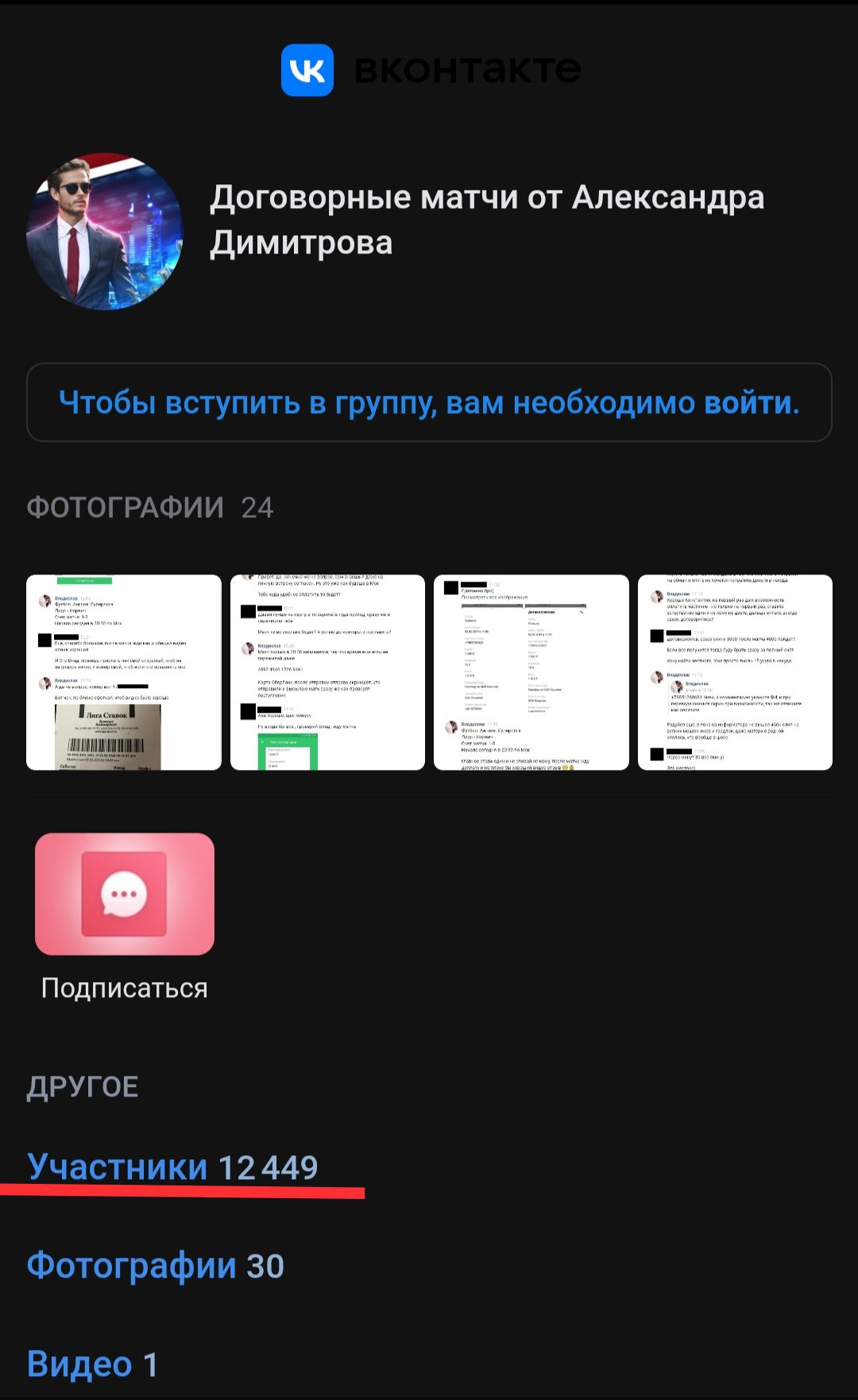Open the photo showing Лига Ставок receipt
Viewport: 858px width, 1400px height.
coord(124,672)
